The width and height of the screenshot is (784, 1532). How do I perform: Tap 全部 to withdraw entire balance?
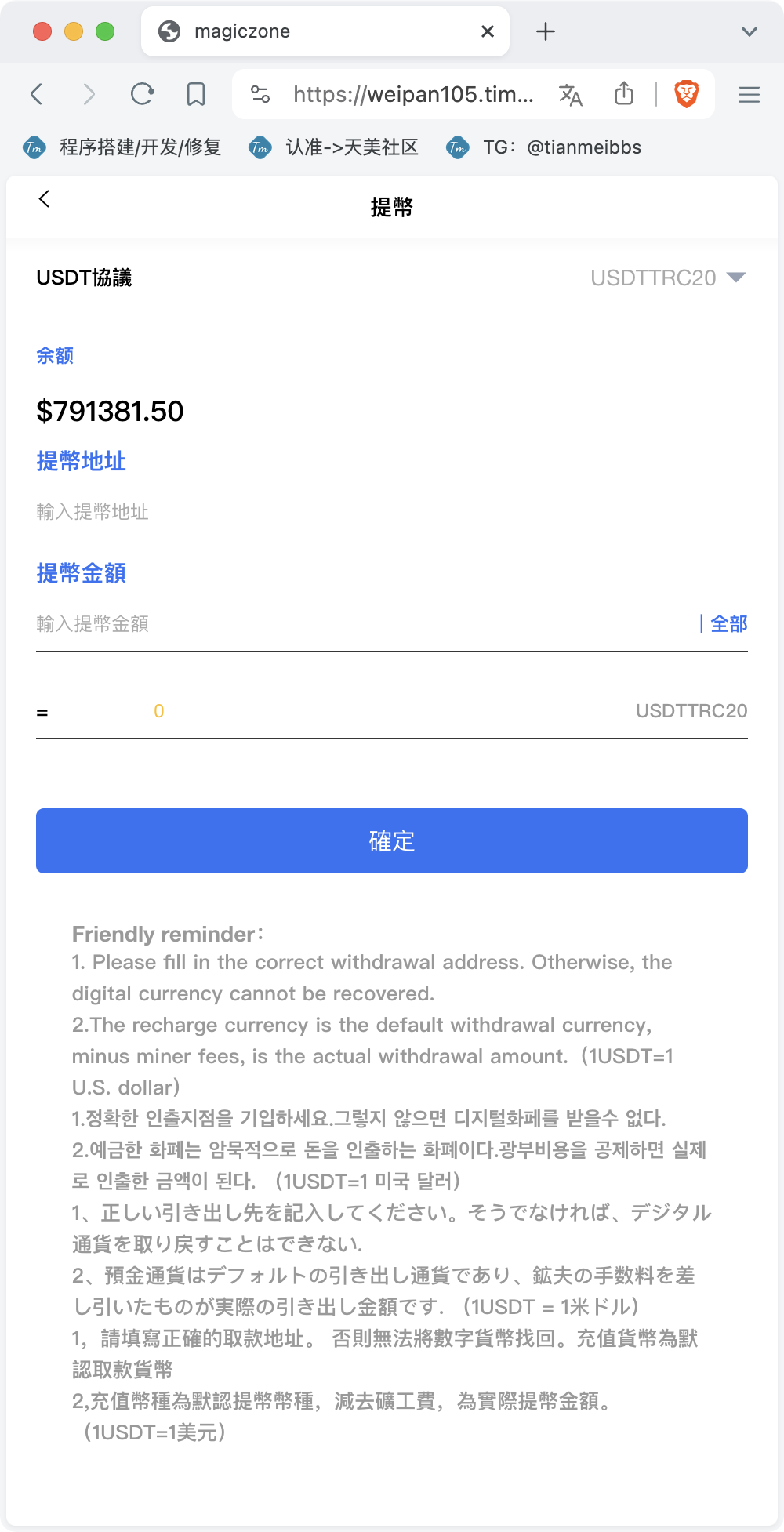coord(729,624)
